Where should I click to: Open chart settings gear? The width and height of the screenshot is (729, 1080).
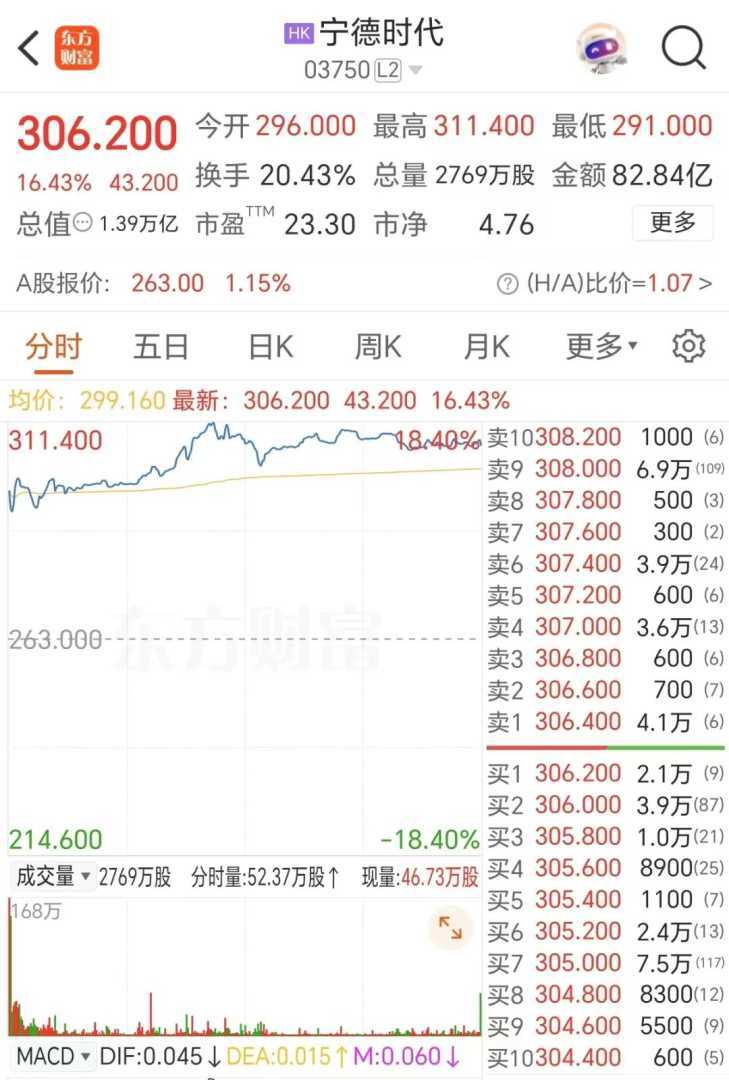688,347
